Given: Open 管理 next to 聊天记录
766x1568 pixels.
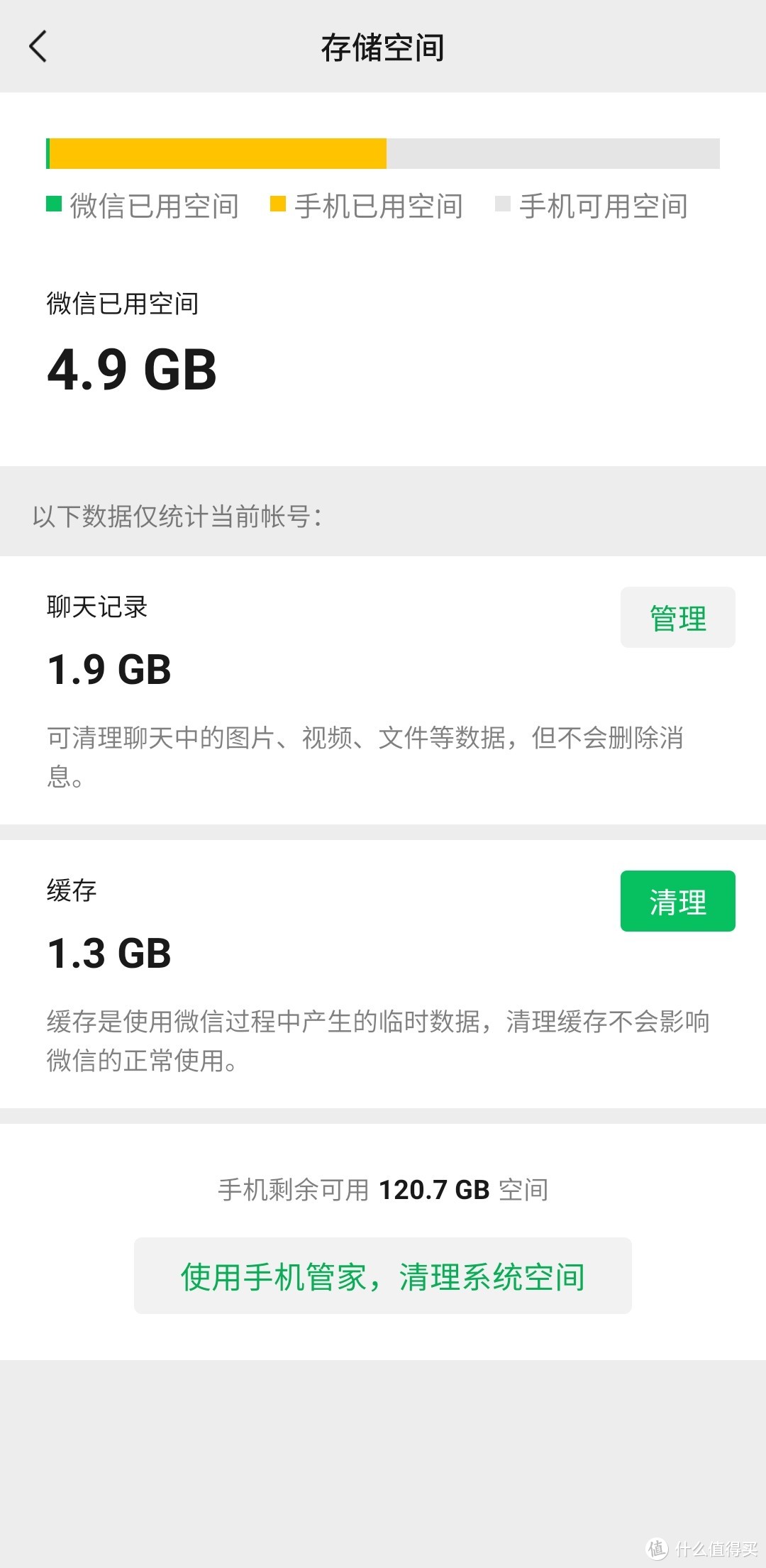Looking at the screenshot, I should (x=677, y=617).
